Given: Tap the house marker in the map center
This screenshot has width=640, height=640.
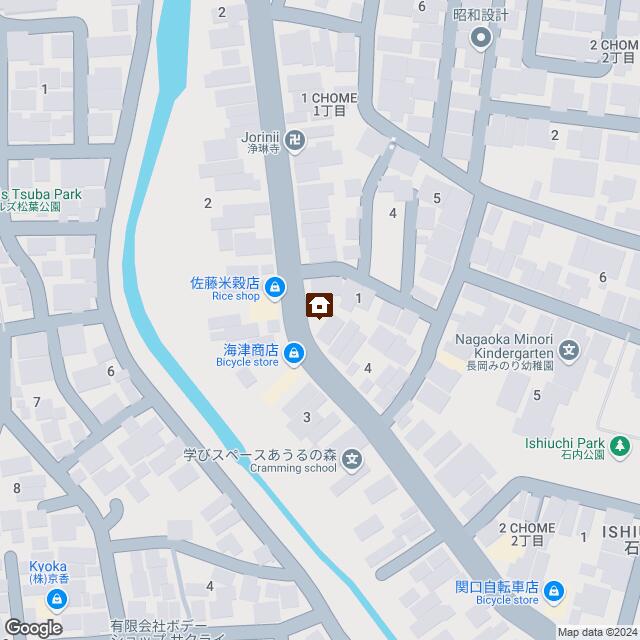Looking at the screenshot, I should coord(320,305).
